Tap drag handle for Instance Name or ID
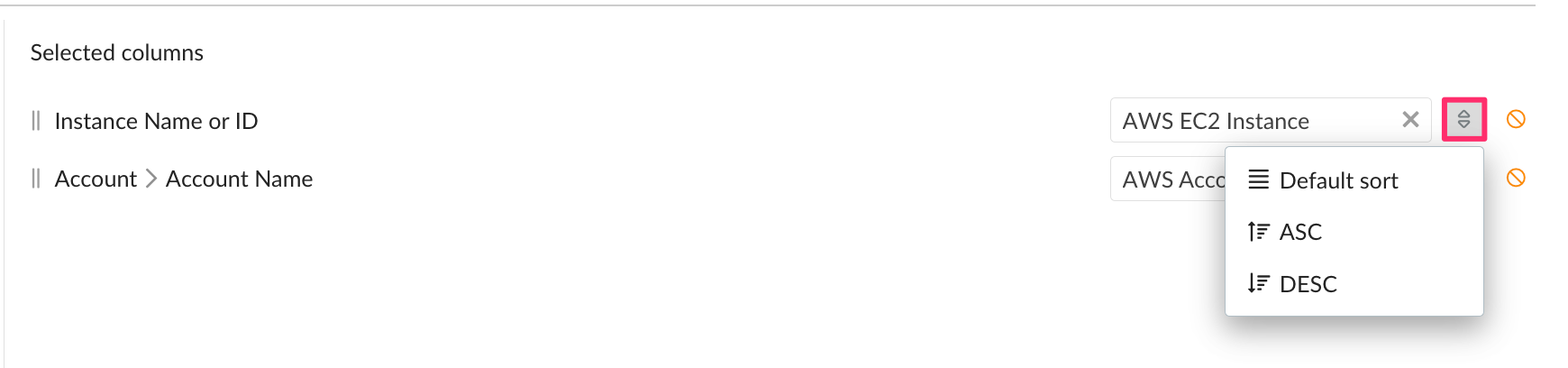Screen dimensions: 1568x368 [36, 121]
